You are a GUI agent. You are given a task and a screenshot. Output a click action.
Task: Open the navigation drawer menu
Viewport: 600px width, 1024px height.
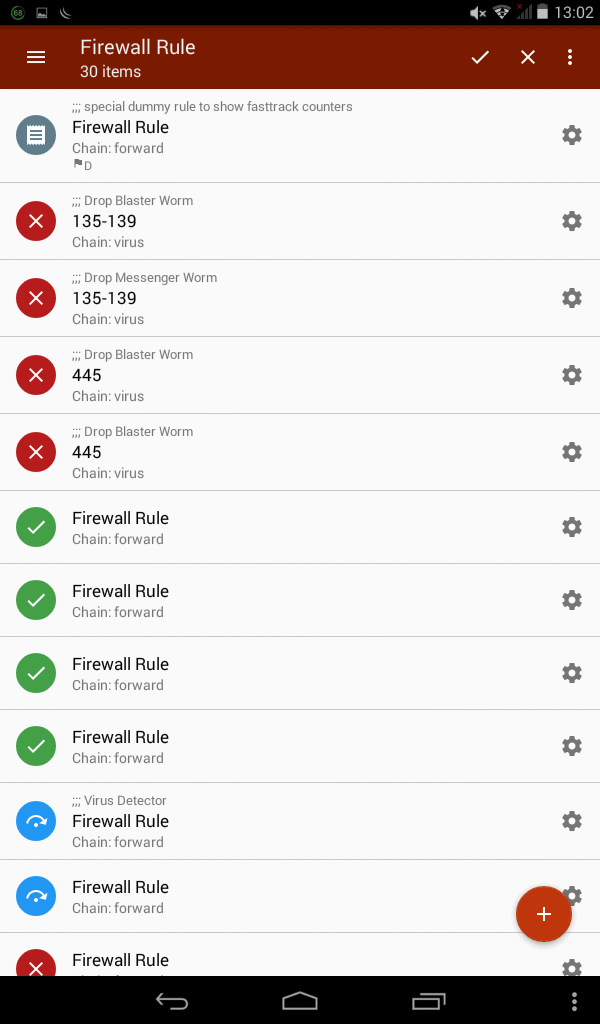(36, 57)
